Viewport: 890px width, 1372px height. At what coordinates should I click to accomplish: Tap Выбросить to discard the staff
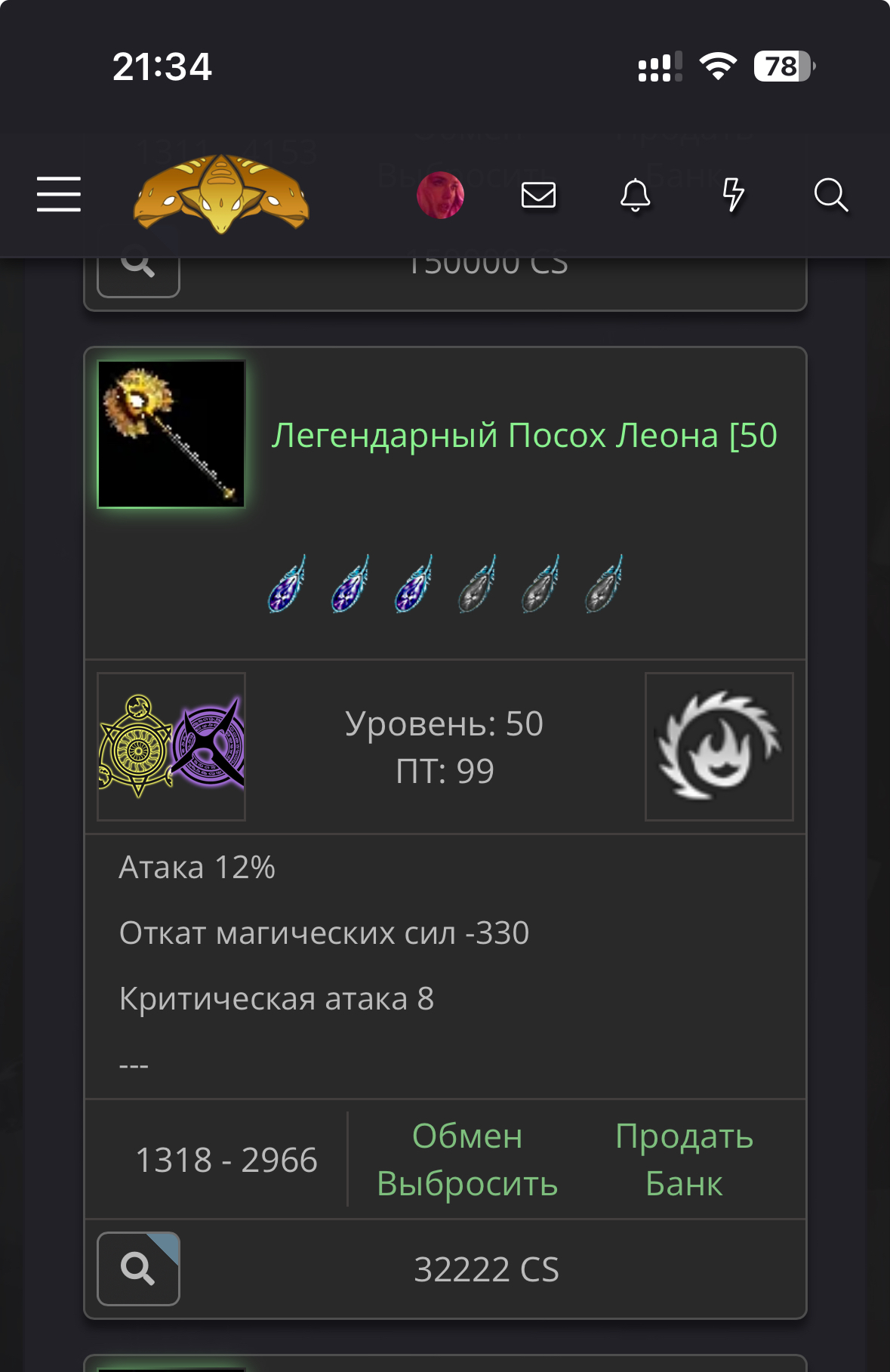(467, 1183)
